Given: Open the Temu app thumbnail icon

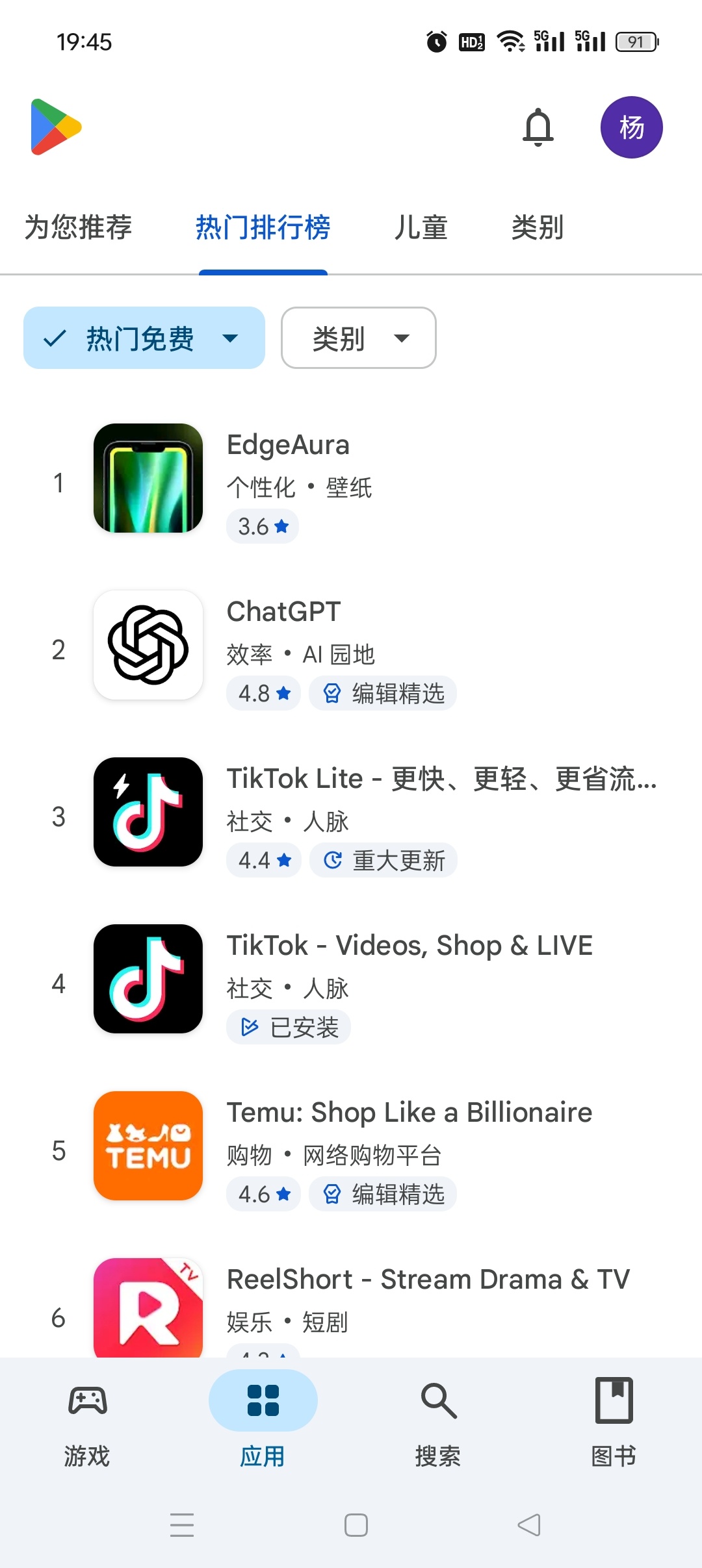Looking at the screenshot, I should coord(148,1146).
